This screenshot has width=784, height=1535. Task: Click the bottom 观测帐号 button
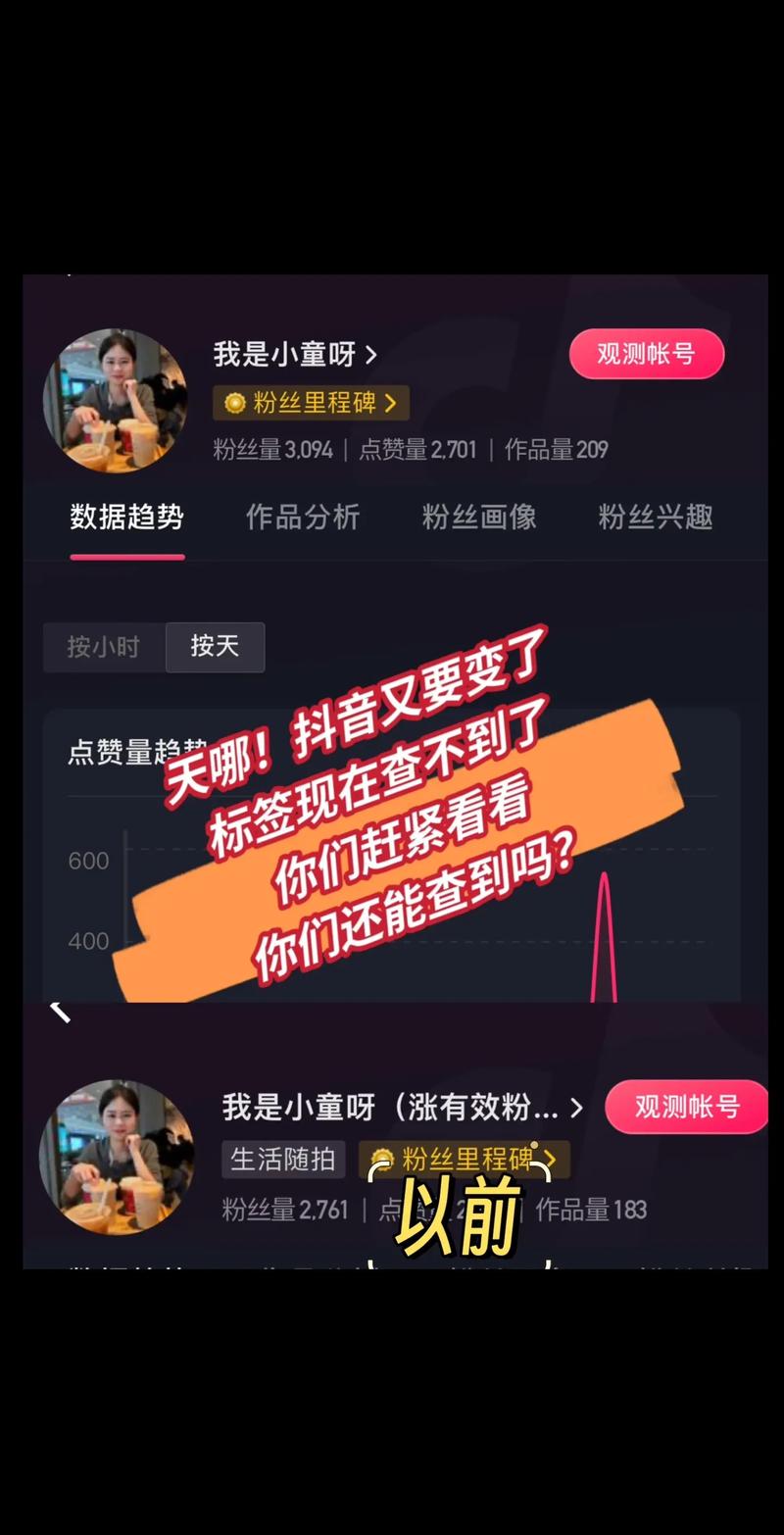point(687,1107)
